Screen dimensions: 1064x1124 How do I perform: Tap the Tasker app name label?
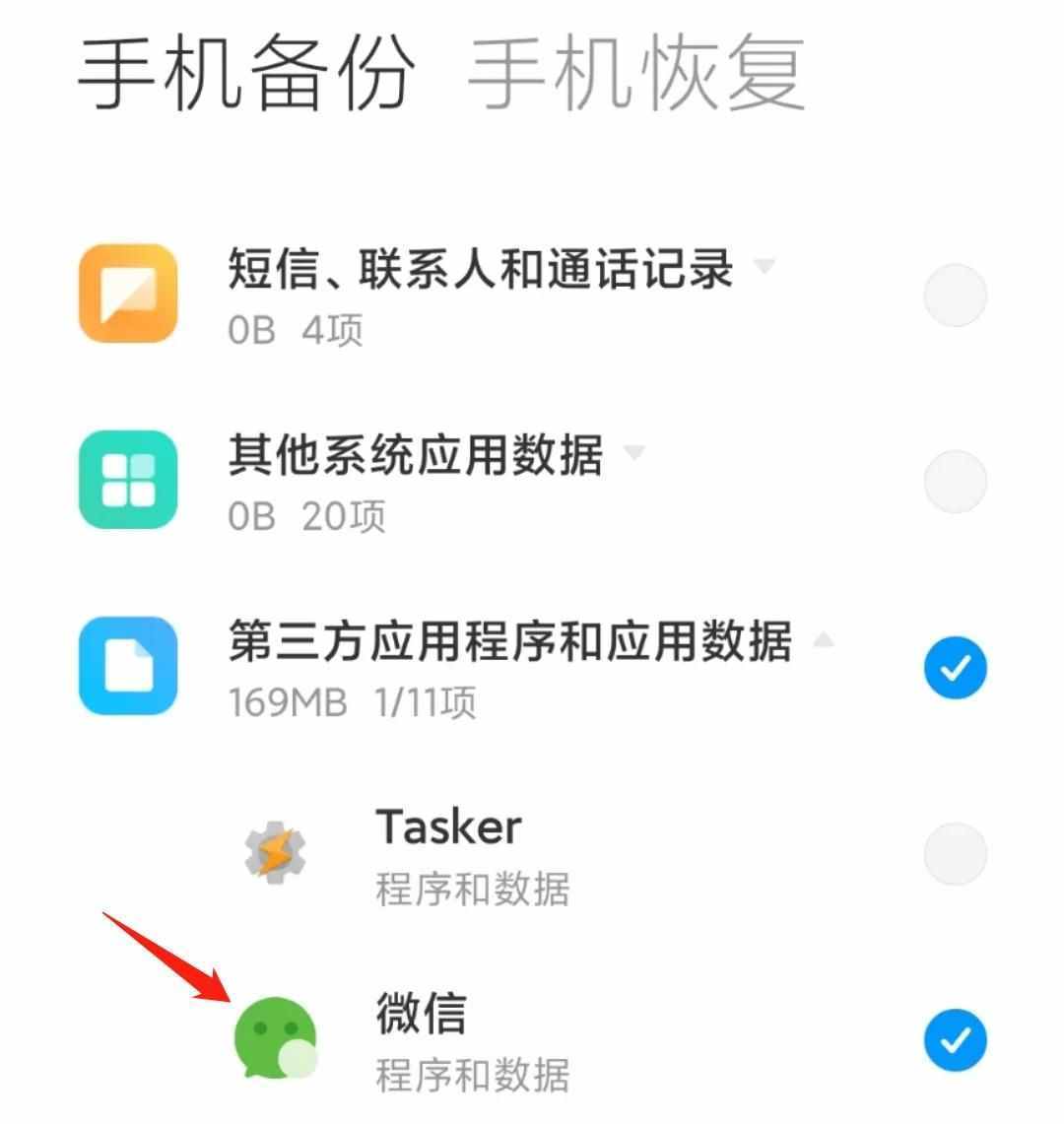pos(449,827)
